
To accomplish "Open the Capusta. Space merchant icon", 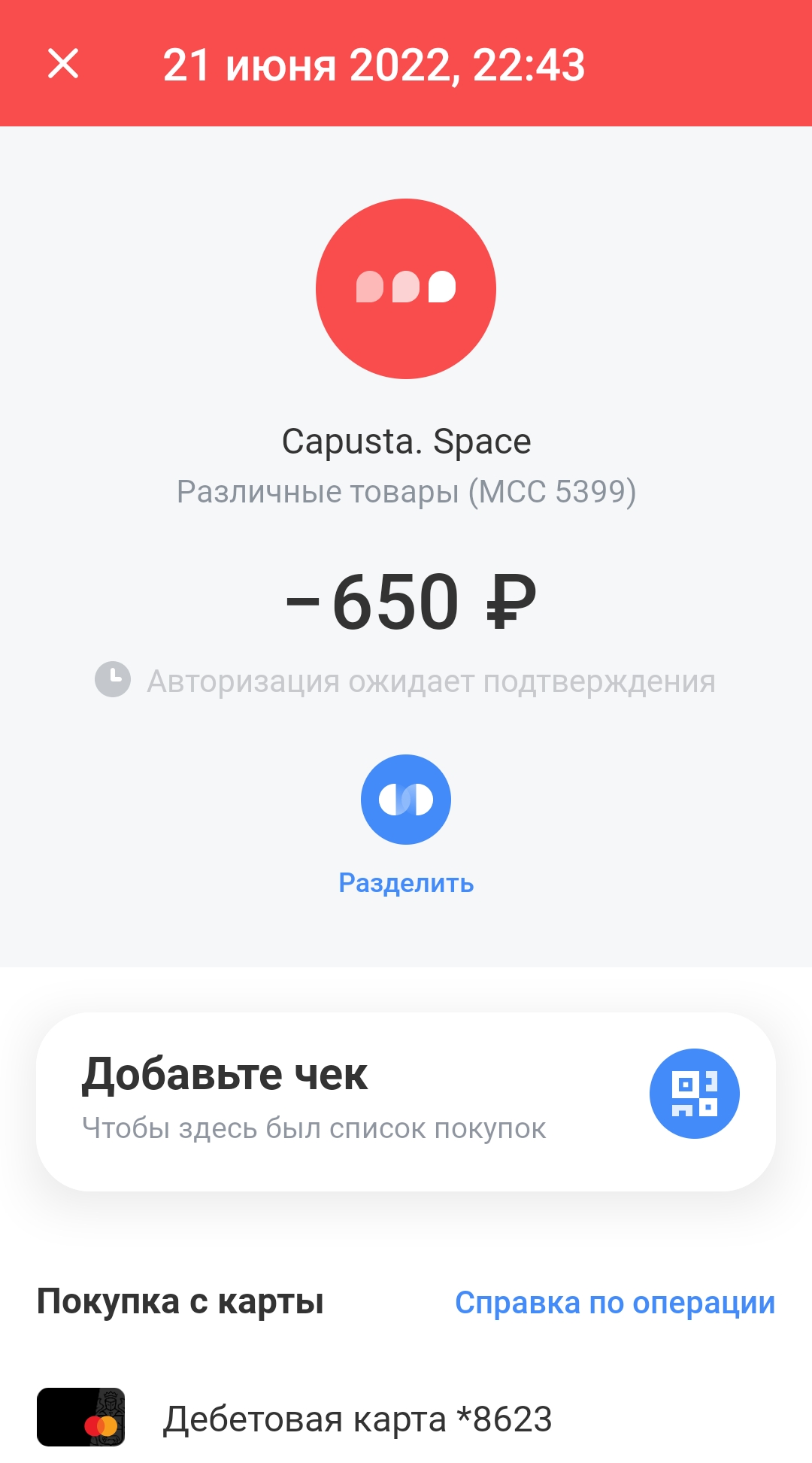I will (406, 289).
